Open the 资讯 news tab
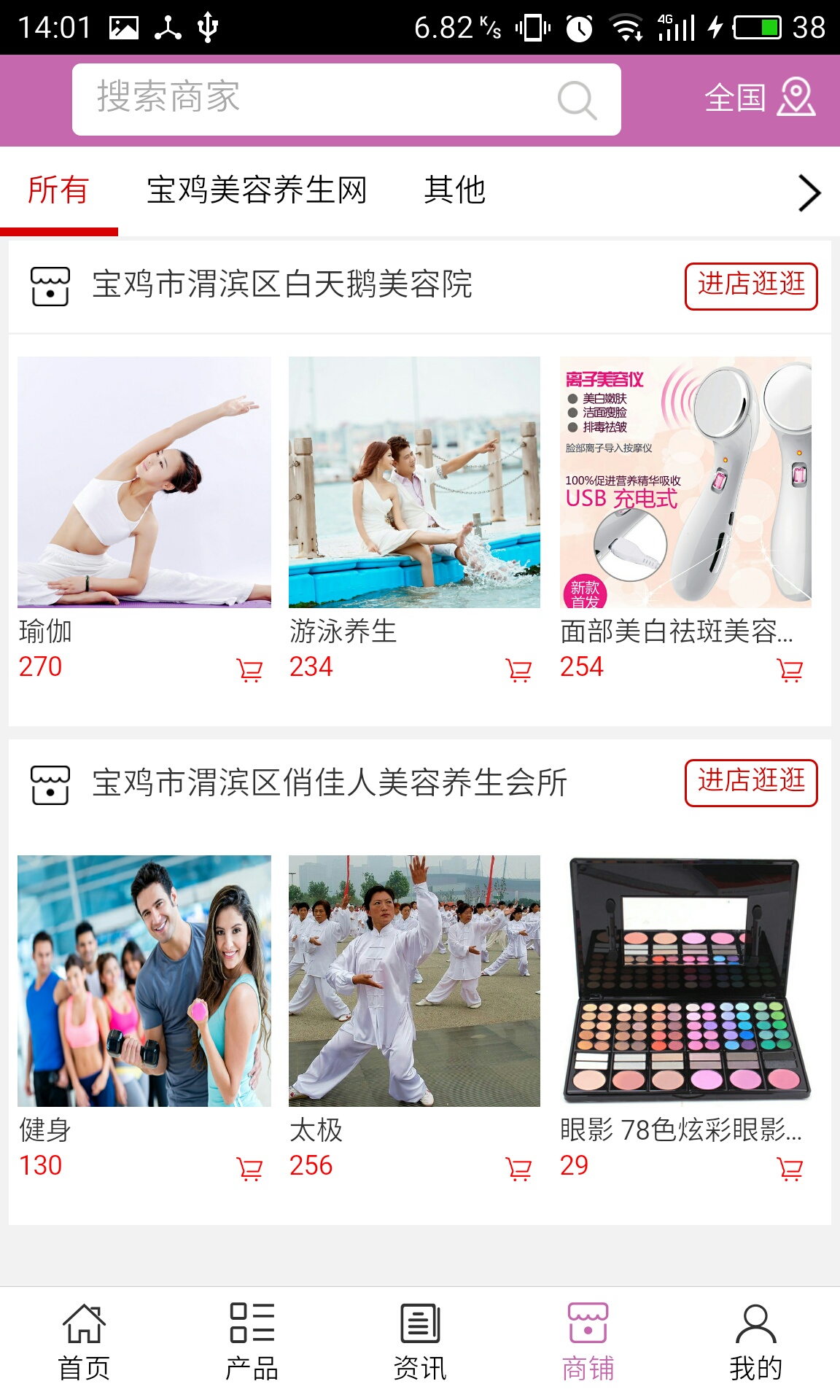Image resolution: width=840 pixels, height=1400 pixels. pos(420,1342)
